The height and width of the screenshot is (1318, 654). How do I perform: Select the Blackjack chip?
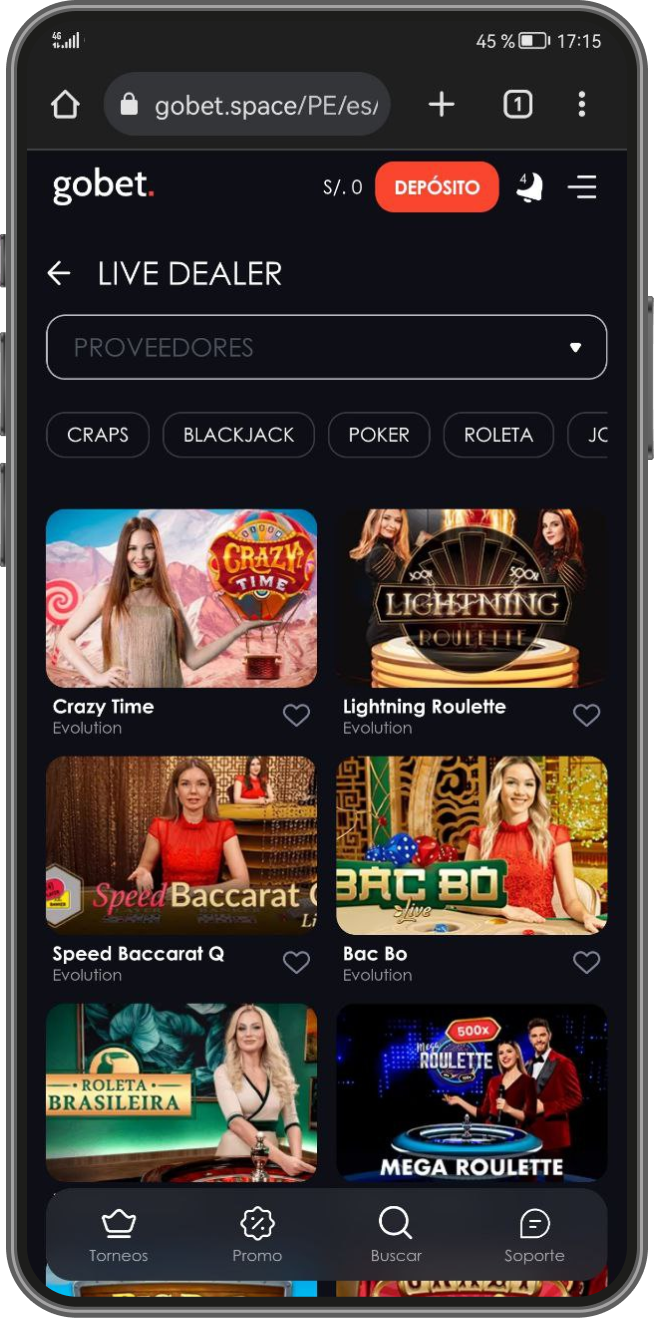[x=238, y=435]
